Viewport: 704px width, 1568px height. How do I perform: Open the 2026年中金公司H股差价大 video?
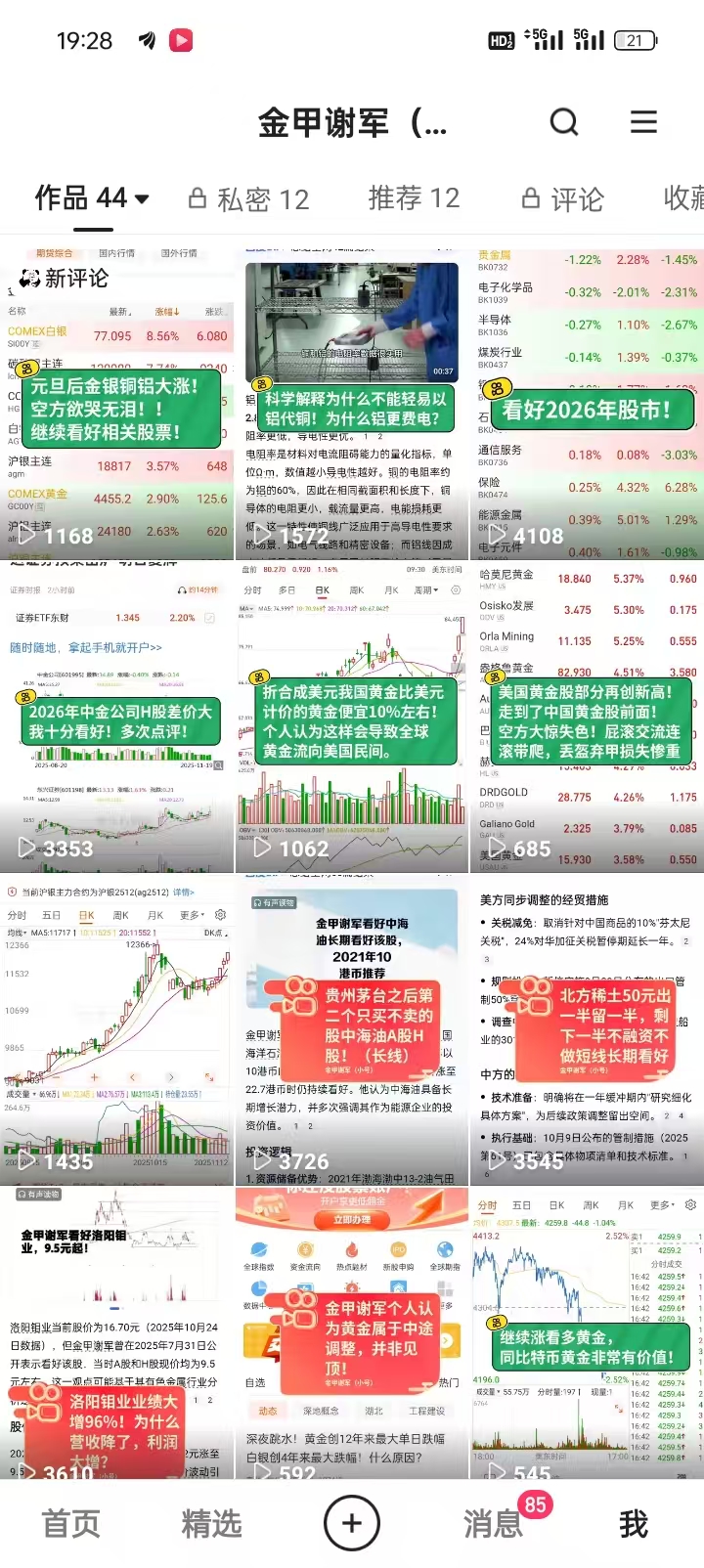pyautogui.click(x=117, y=717)
